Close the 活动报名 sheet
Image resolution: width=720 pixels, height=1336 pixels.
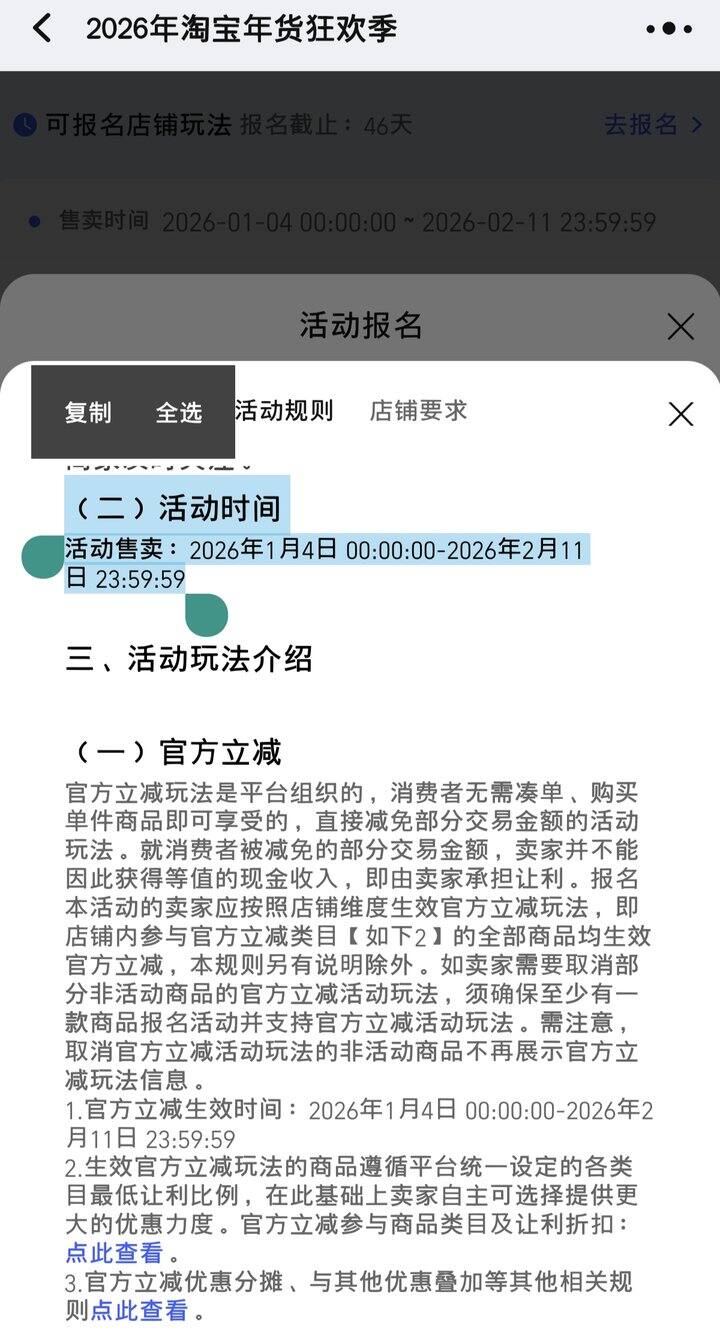pos(681,326)
